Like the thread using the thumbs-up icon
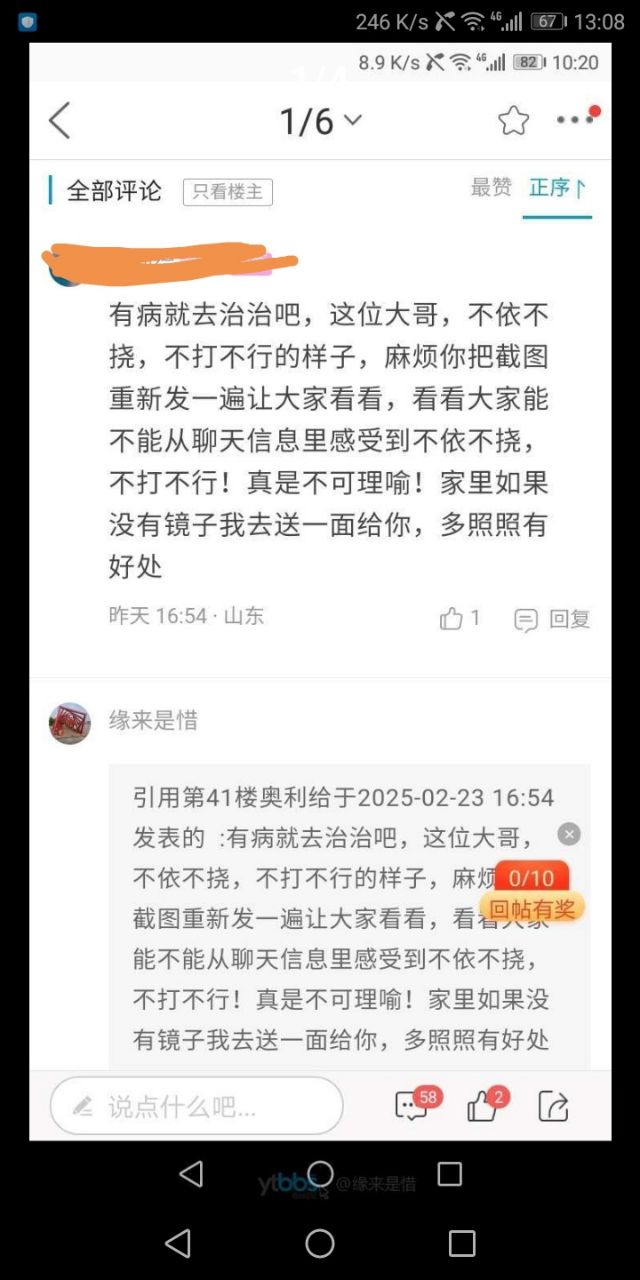 (483, 1106)
